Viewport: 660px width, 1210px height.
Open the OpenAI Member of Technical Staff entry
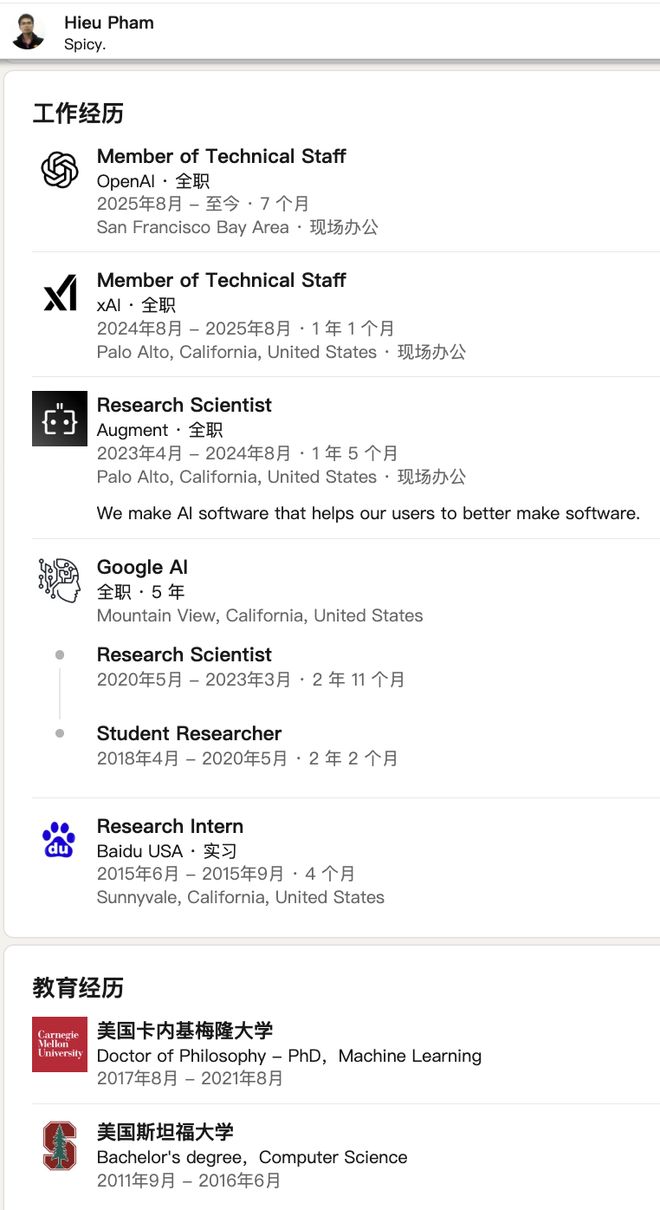tap(221, 157)
